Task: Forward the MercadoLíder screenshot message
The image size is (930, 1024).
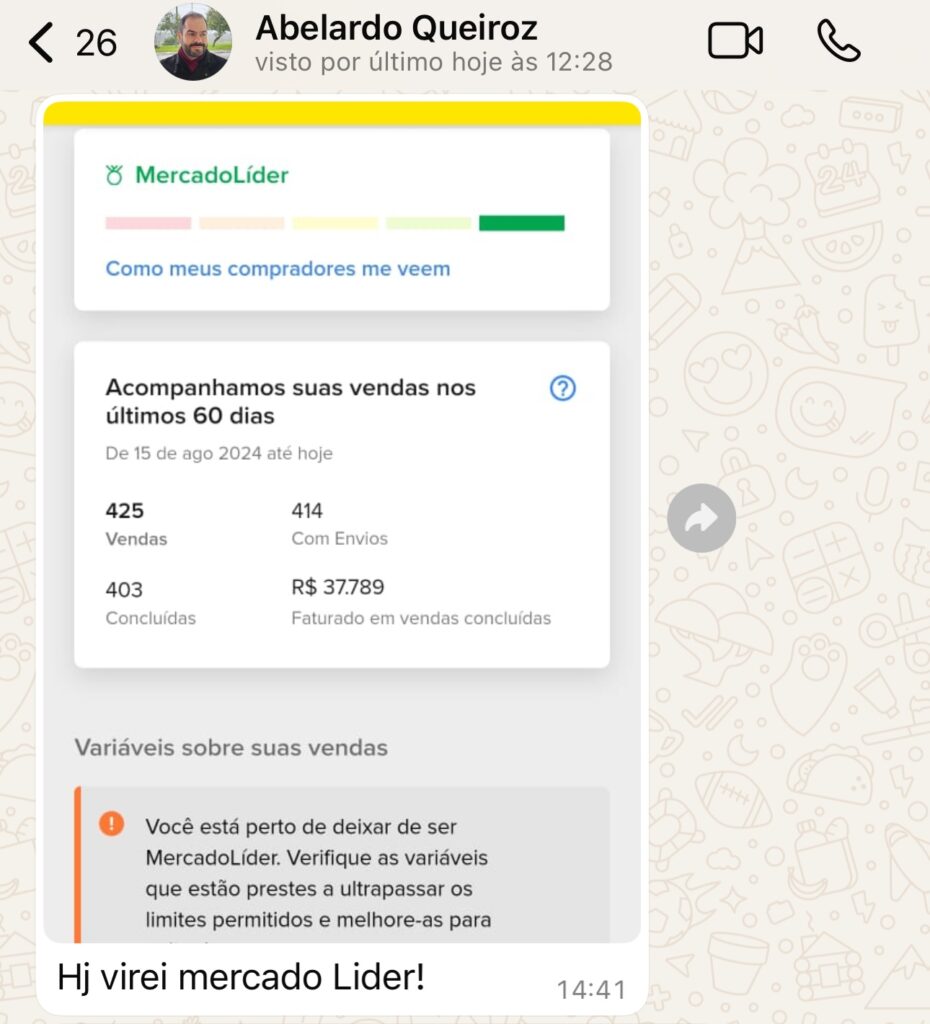Action: tap(701, 518)
